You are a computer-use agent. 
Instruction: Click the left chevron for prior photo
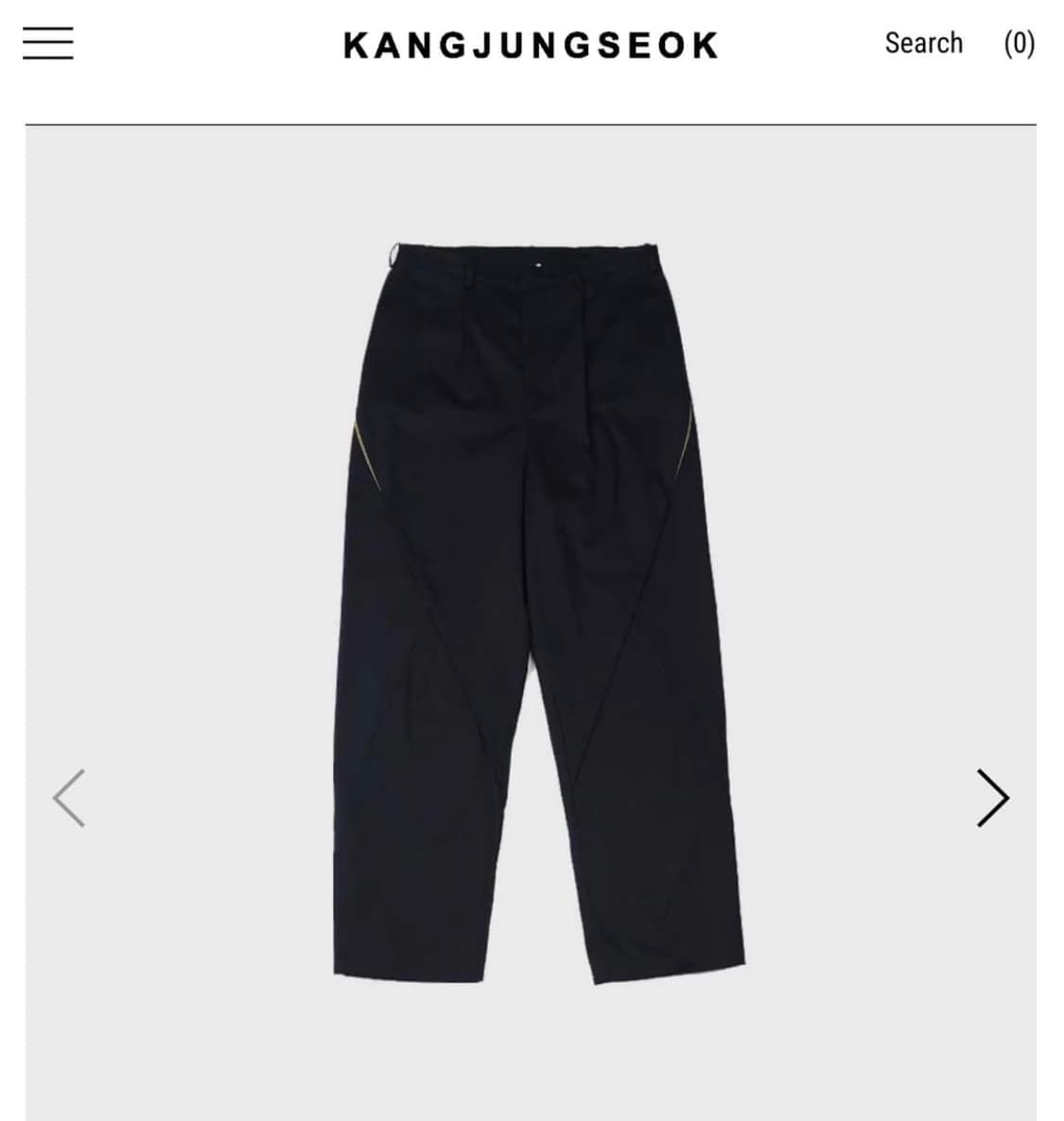pos(71,798)
